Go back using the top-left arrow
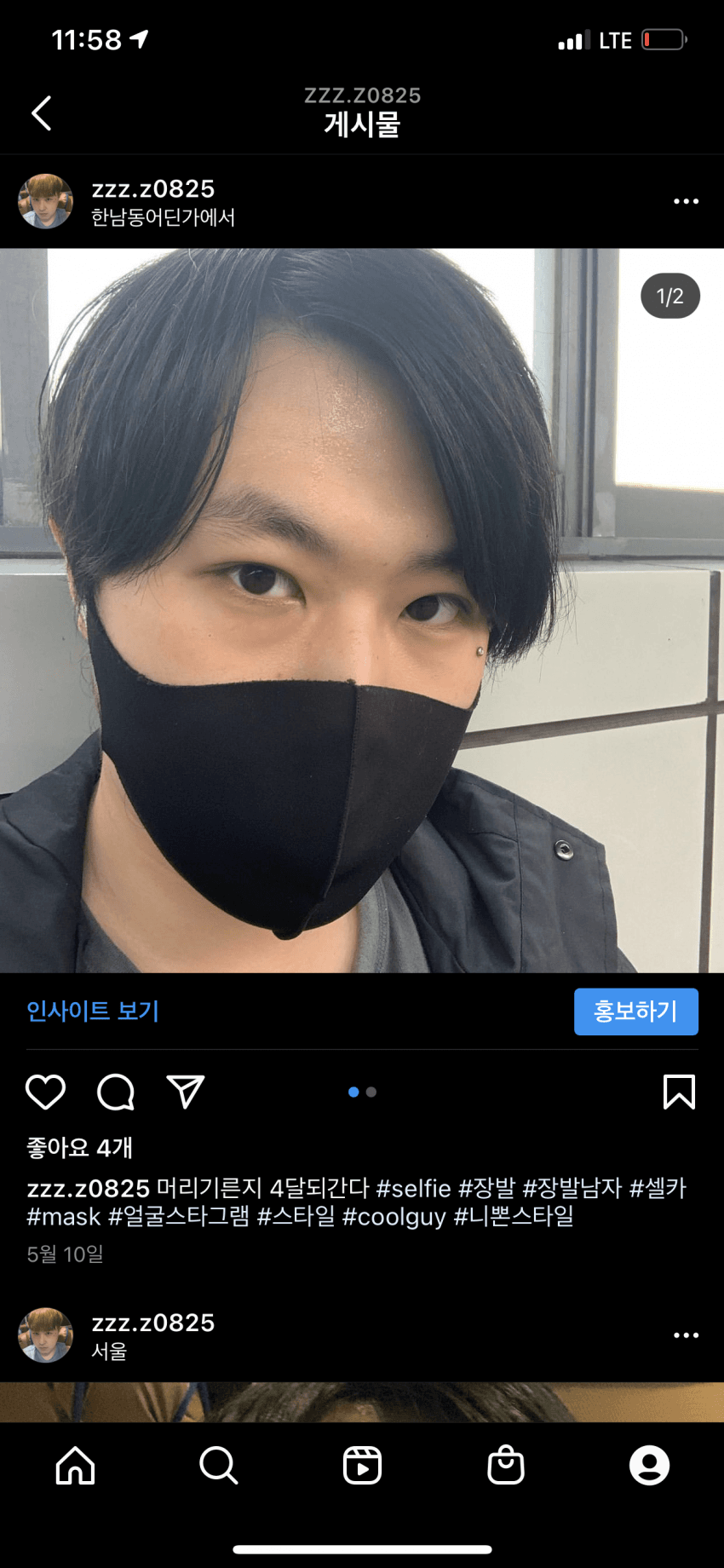724x1568 pixels. (41, 112)
